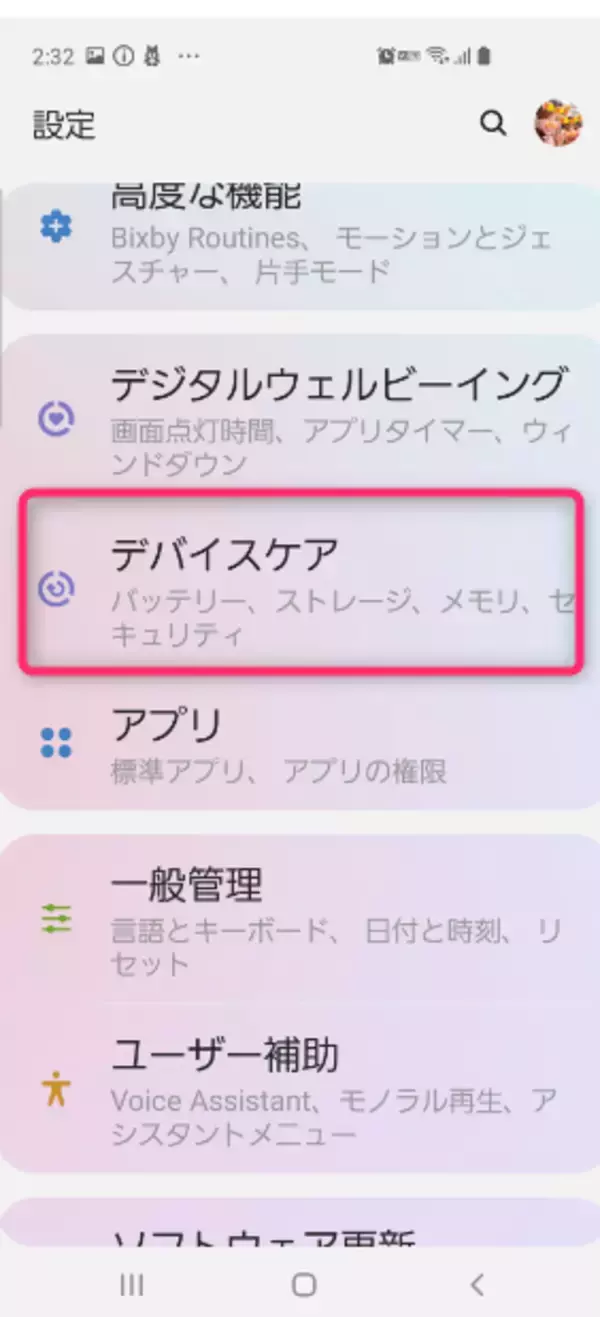Open デジタルウェルビーイング settings
This screenshot has width=600, height=1317.
coord(300,415)
